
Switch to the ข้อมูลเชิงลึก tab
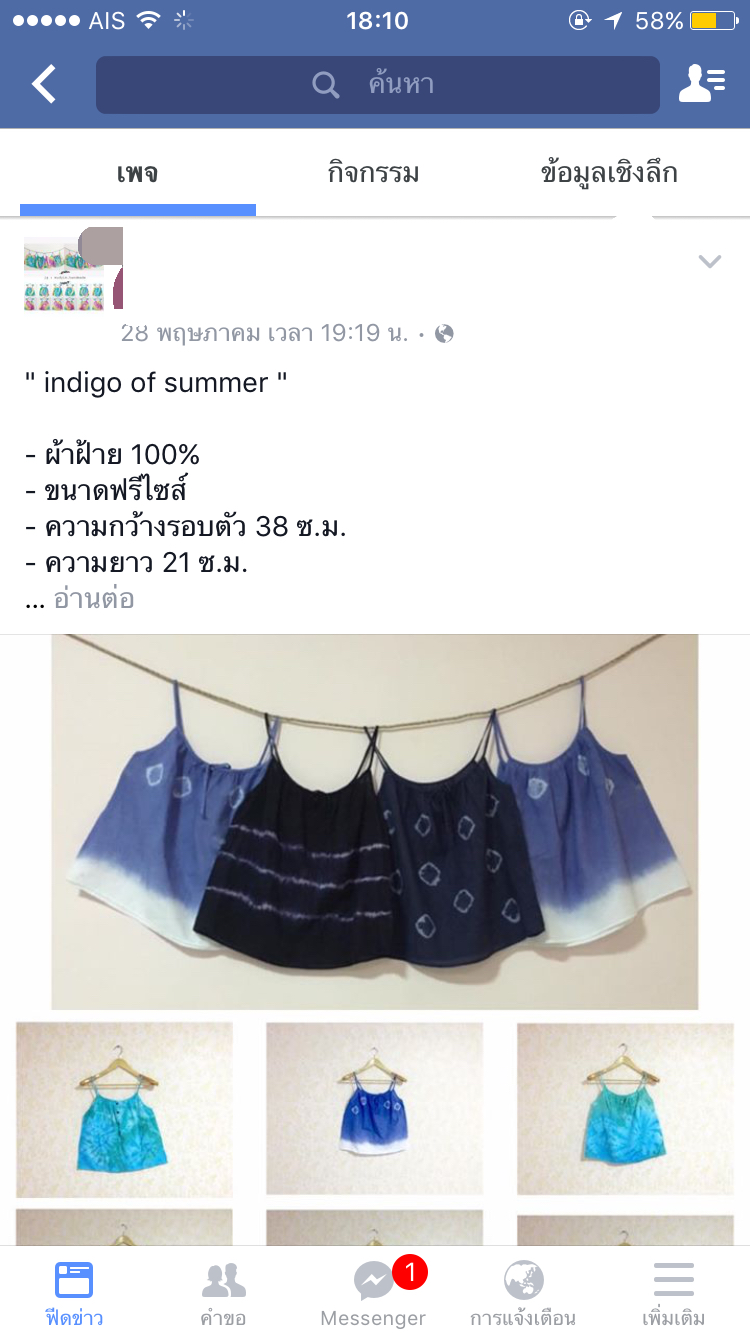pos(609,174)
